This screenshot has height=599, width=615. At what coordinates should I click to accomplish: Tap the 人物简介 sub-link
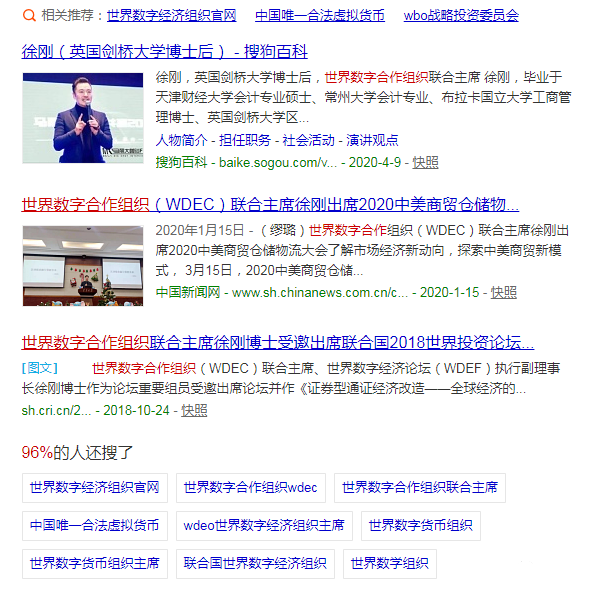coord(182,140)
